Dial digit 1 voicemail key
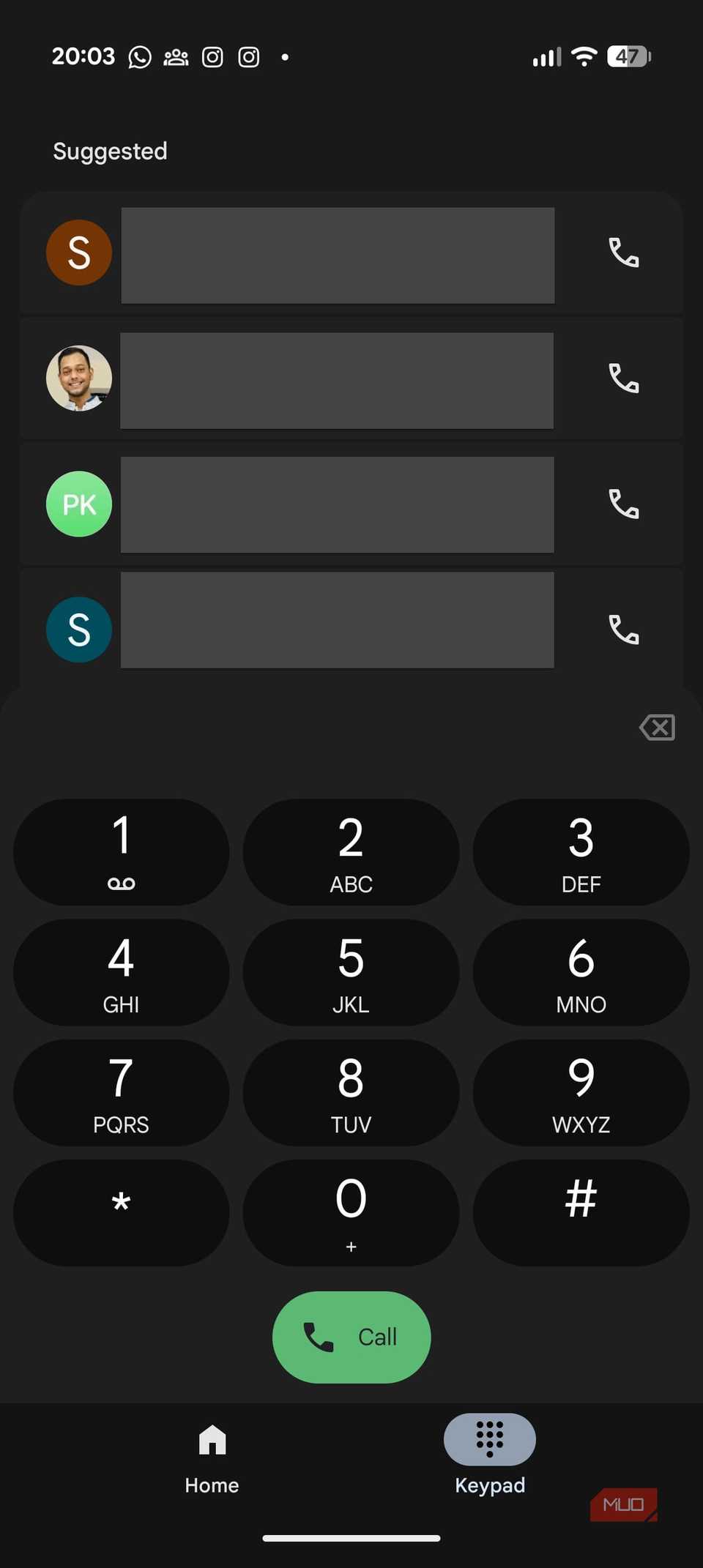This screenshot has height=1568, width=703. pos(121,852)
